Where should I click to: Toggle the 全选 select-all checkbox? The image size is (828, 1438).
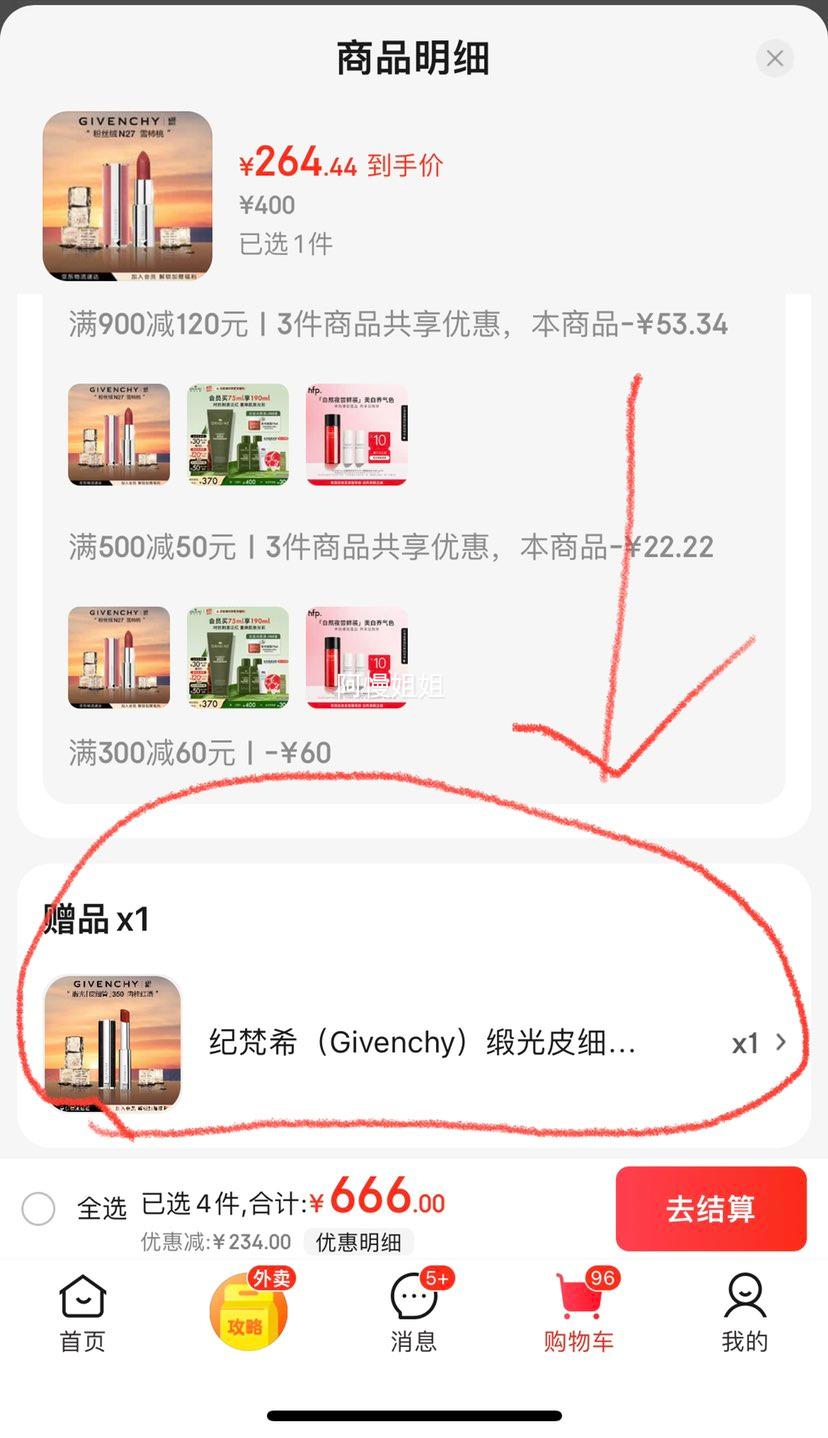(38, 1208)
